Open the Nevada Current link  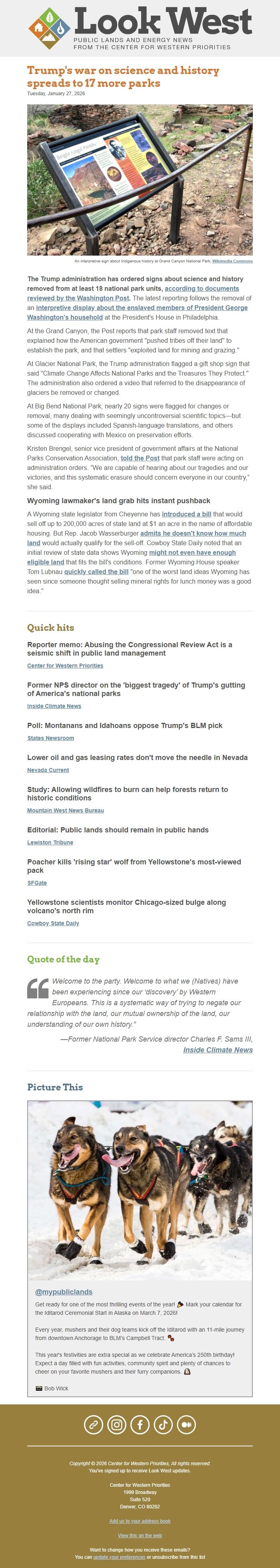(48, 770)
